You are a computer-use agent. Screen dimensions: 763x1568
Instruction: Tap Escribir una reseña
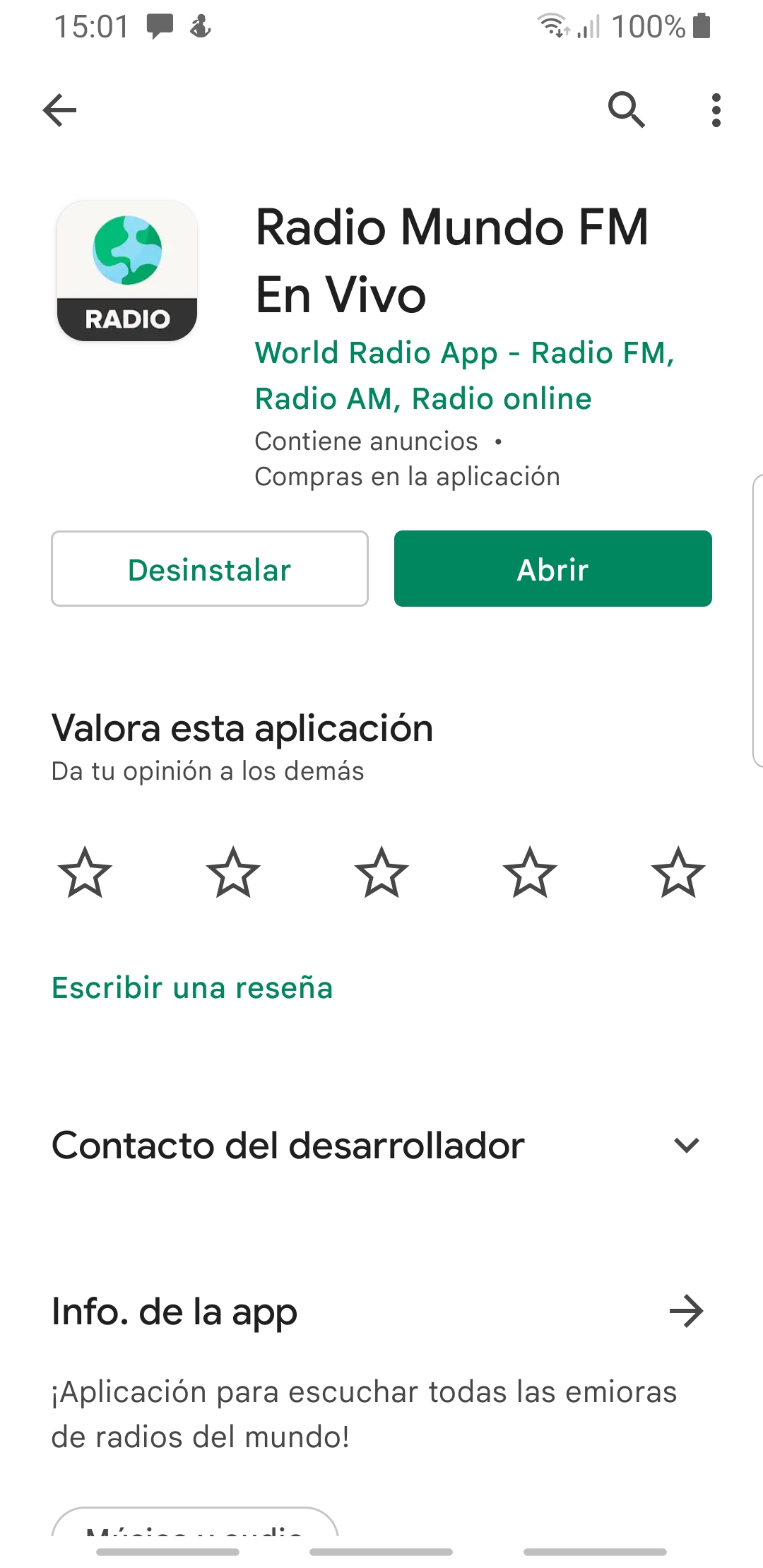[x=192, y=987]
